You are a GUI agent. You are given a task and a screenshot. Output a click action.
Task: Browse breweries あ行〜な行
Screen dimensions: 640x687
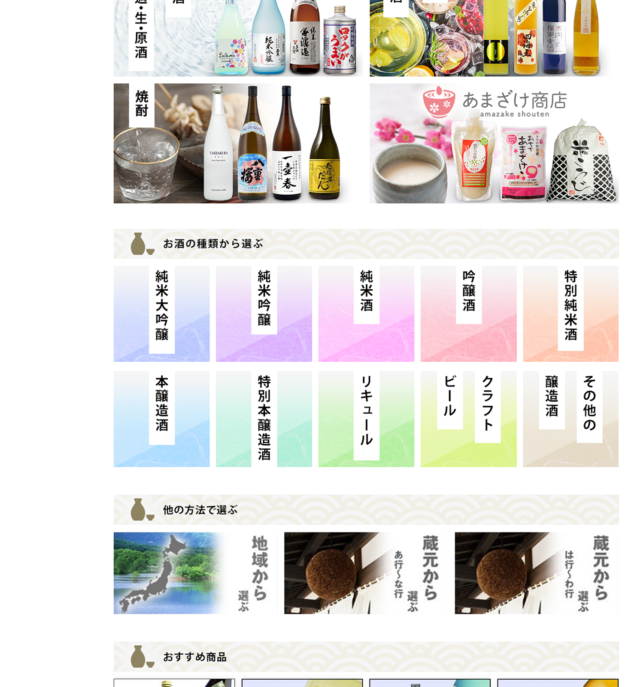coord(365,573)
